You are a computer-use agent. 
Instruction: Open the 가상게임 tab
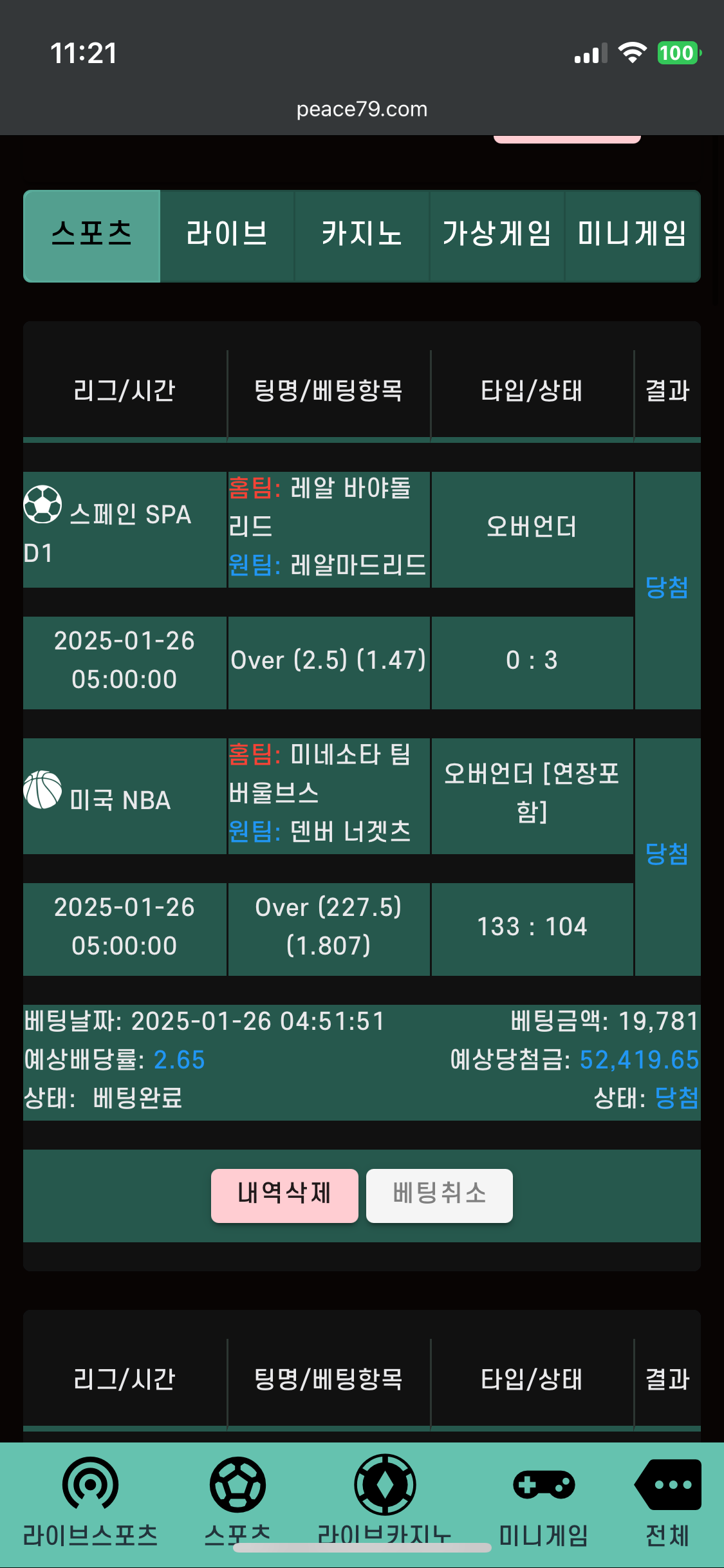click(497, 236)
